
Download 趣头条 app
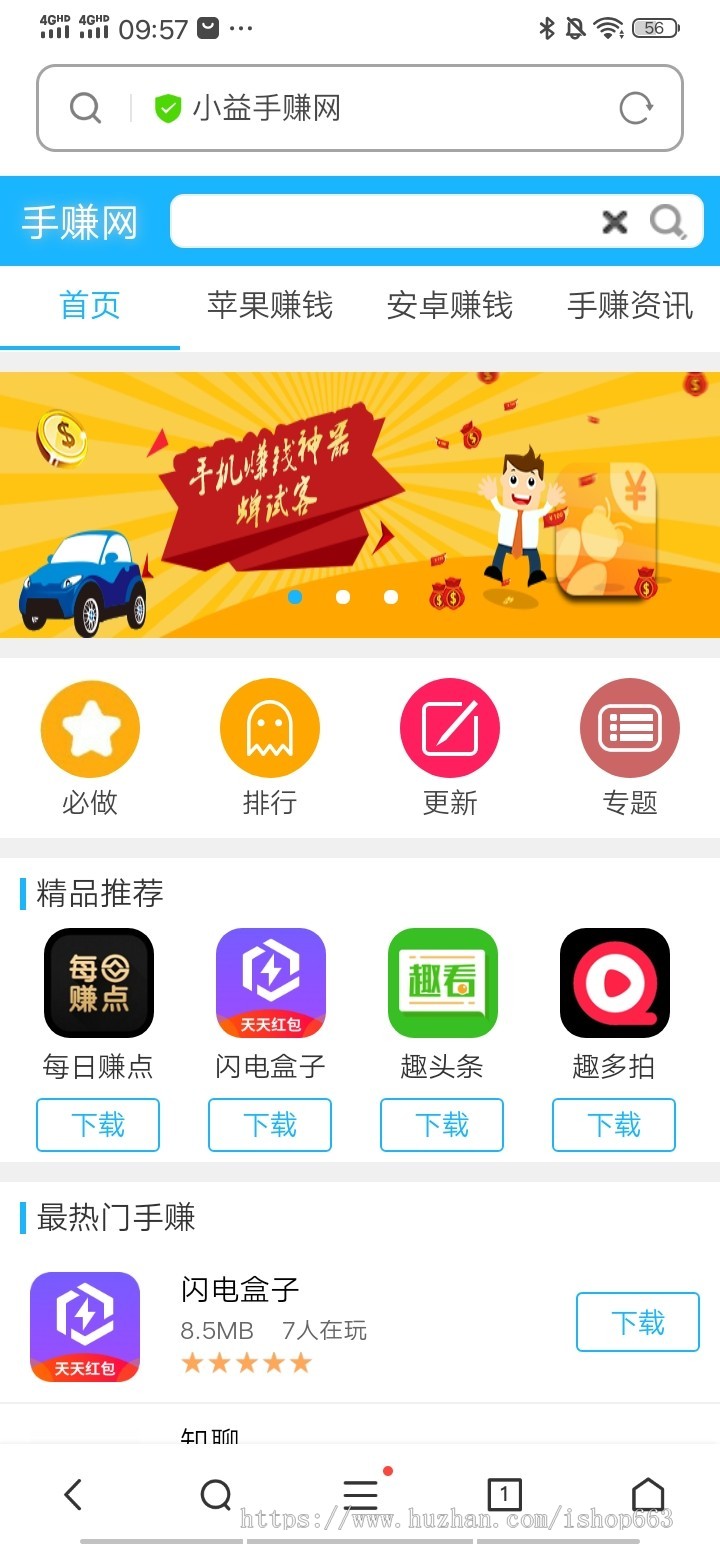pyautogui.click(x=442, y=1125)
